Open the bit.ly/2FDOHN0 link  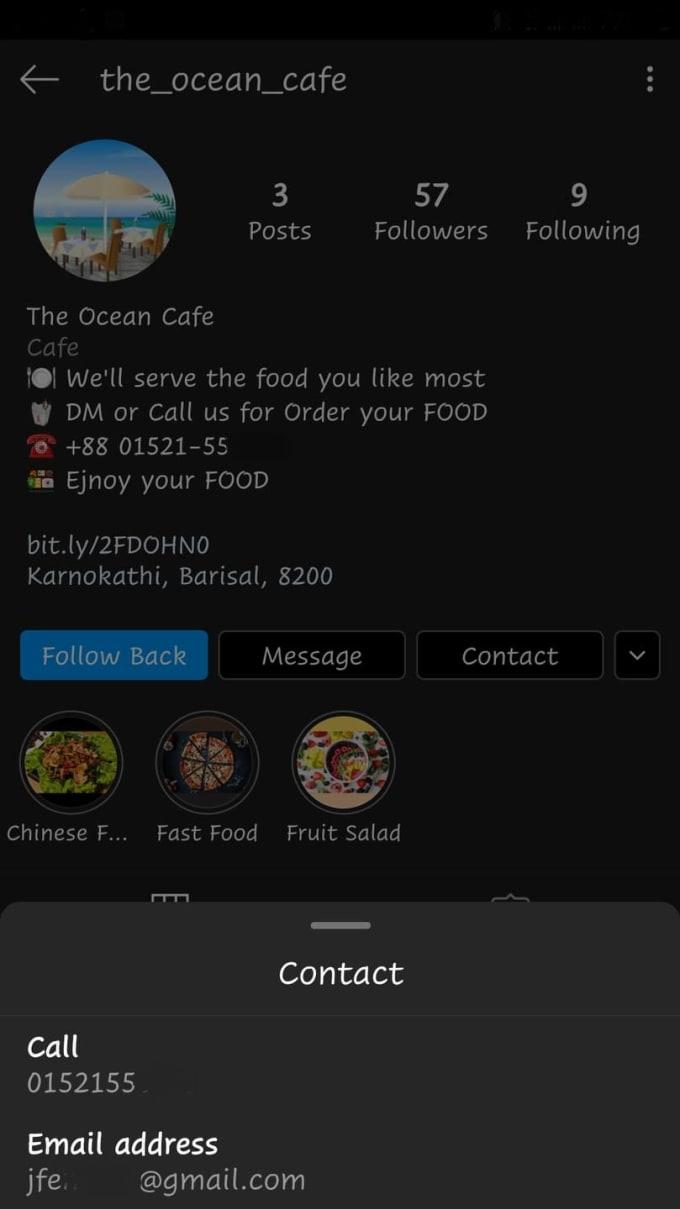[118, 545]
